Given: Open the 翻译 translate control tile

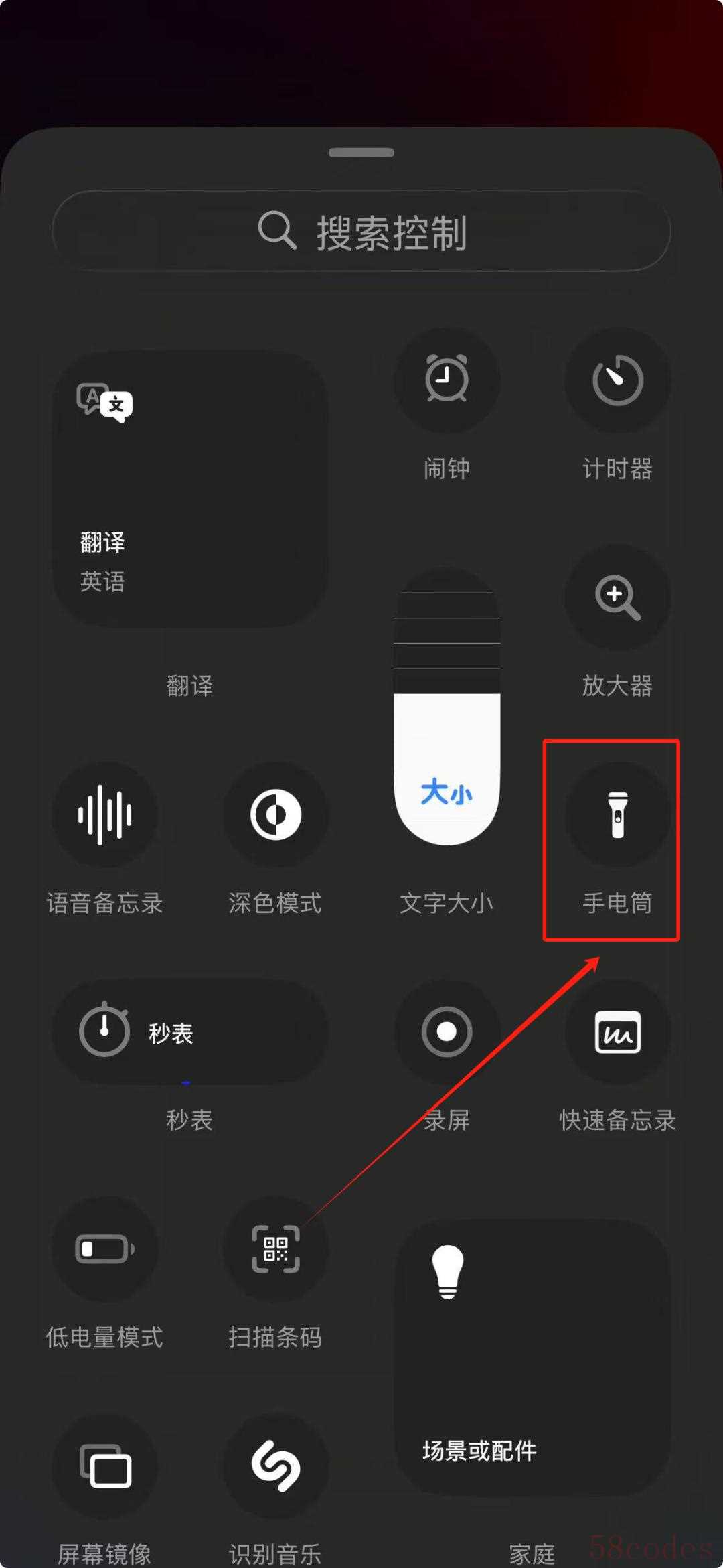Looking at the screenshot, I should pyautogui.click(x=189, y=489).
